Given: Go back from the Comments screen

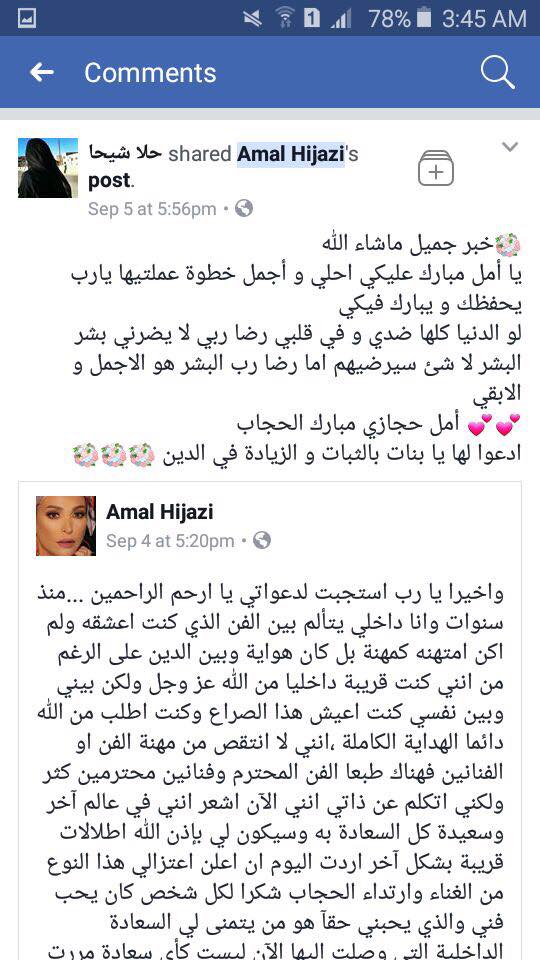Looking at the screenshot, I should 42,72.
